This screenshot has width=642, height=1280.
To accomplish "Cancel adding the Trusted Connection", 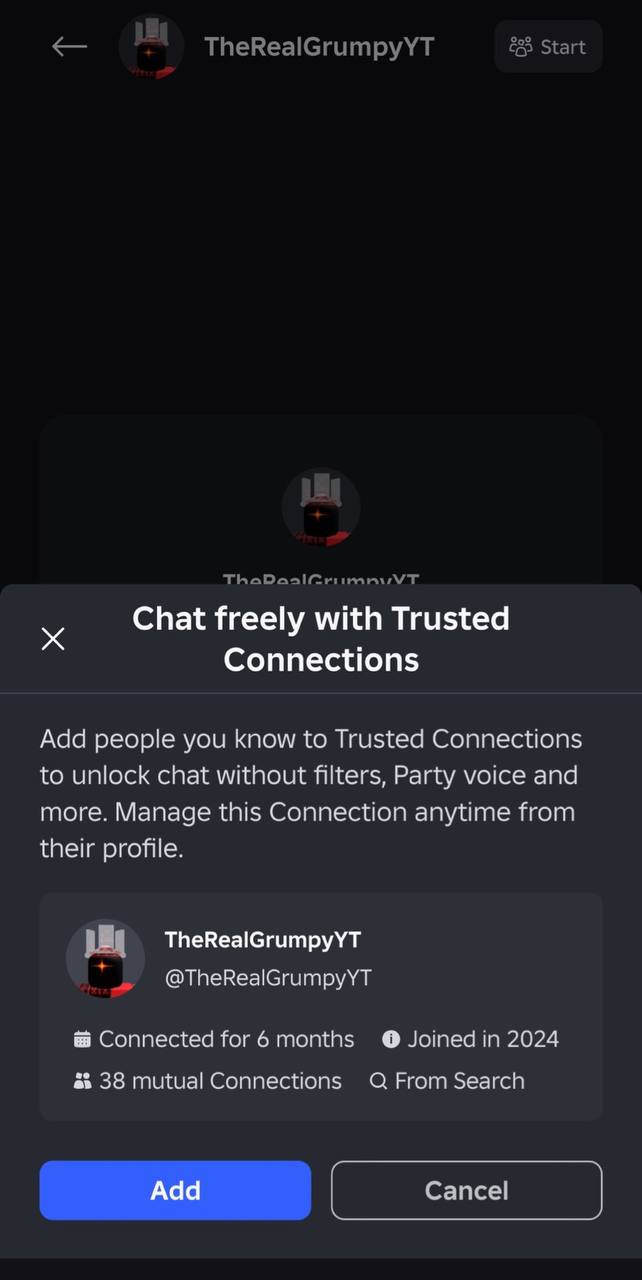I will point(466,1190).
